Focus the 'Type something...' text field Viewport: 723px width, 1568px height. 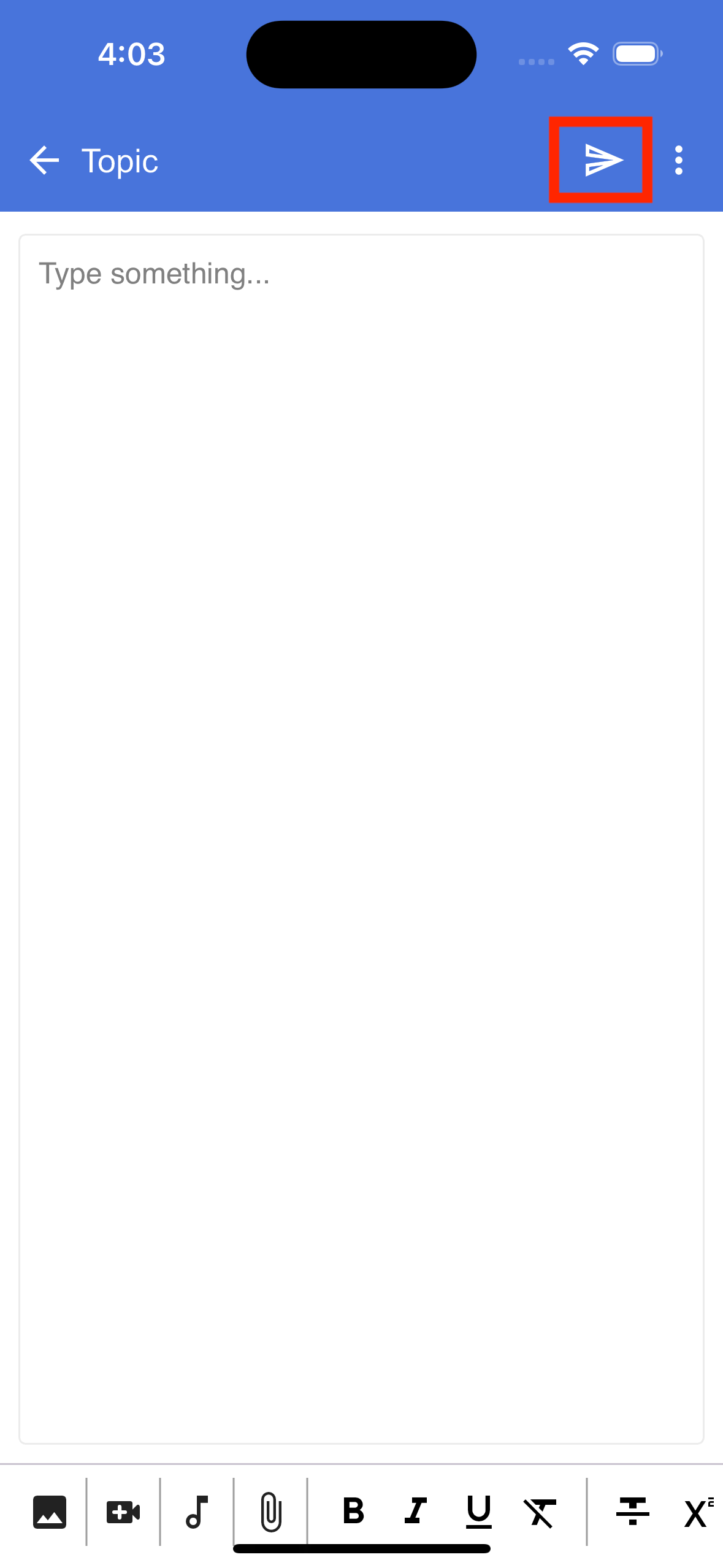click(x=361, y=839)
